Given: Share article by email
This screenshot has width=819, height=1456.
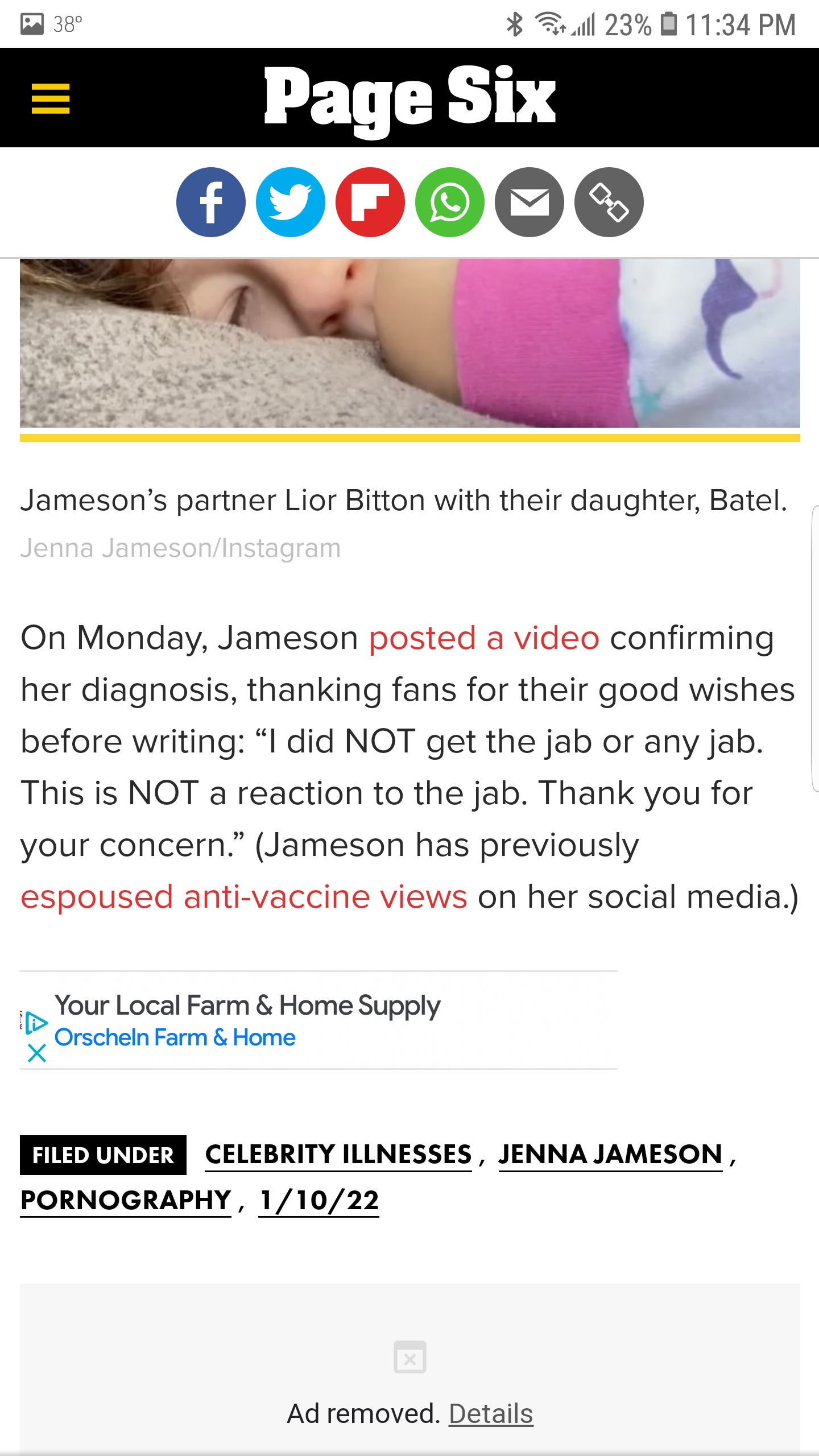Looking at the screenshot, I should (x=530, y=202).
